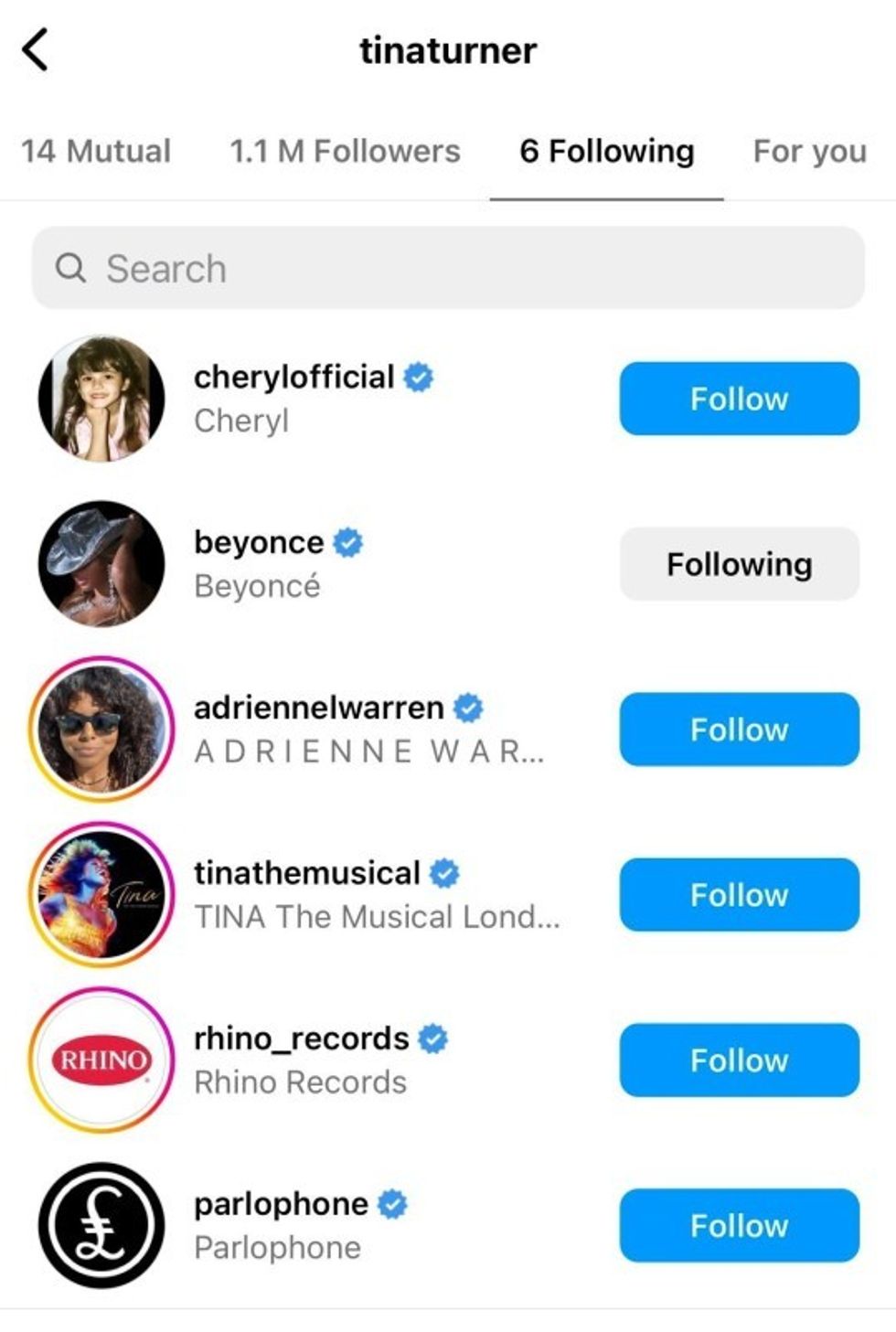
Task: Tap the Following button next to beyonce
Action: (739, 564)
